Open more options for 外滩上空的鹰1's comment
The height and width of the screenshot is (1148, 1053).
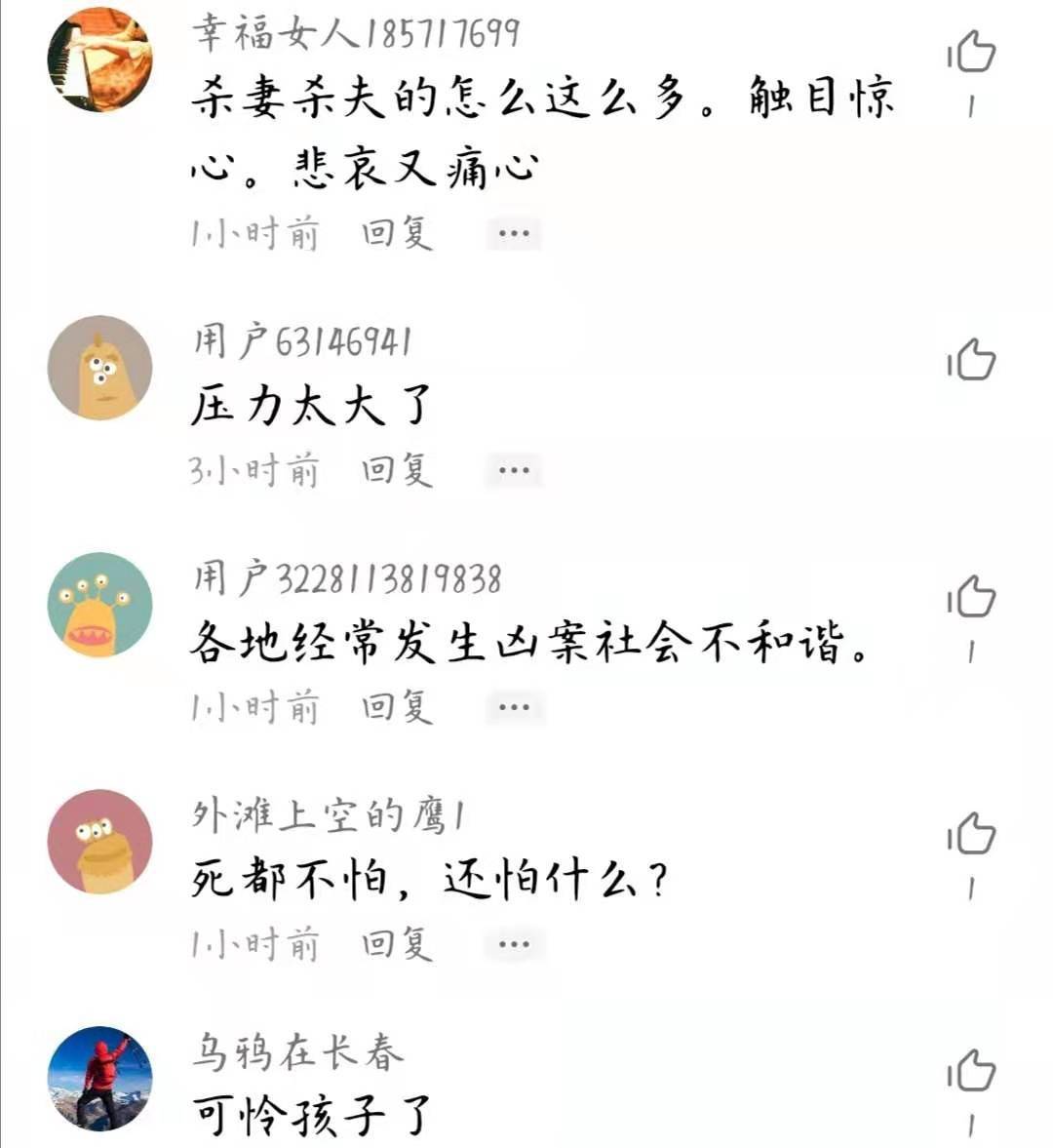click(514, 943)
